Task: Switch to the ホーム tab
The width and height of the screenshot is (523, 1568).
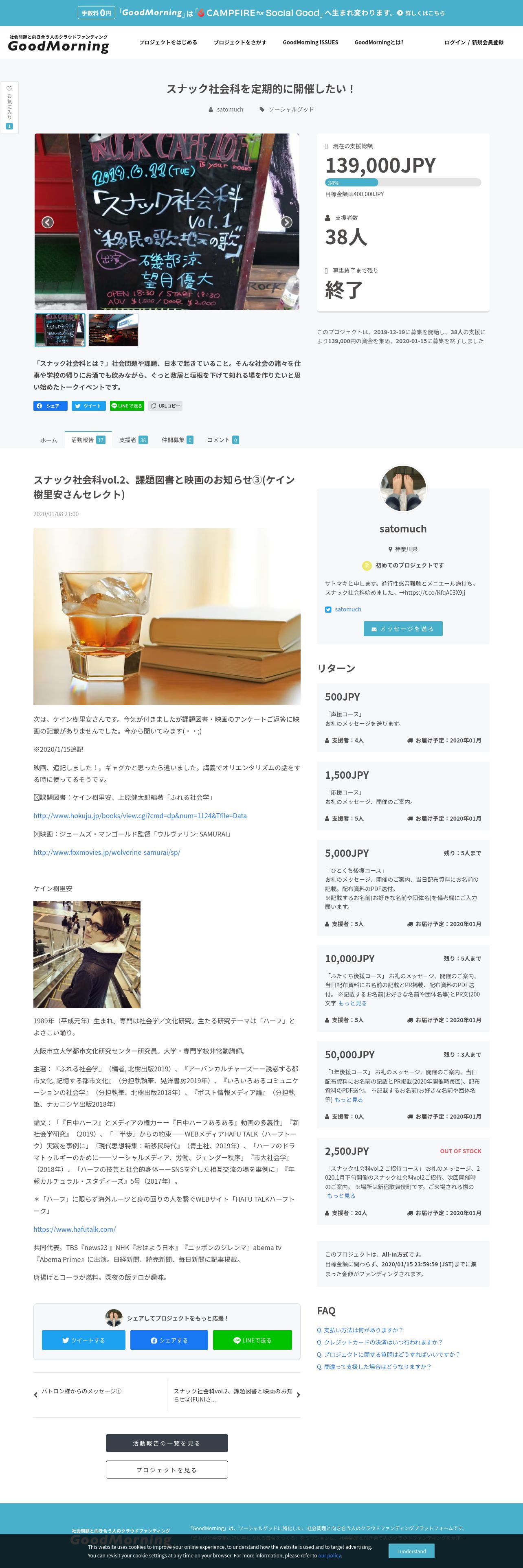Action: pyautogui.click(x=49, y=440)
